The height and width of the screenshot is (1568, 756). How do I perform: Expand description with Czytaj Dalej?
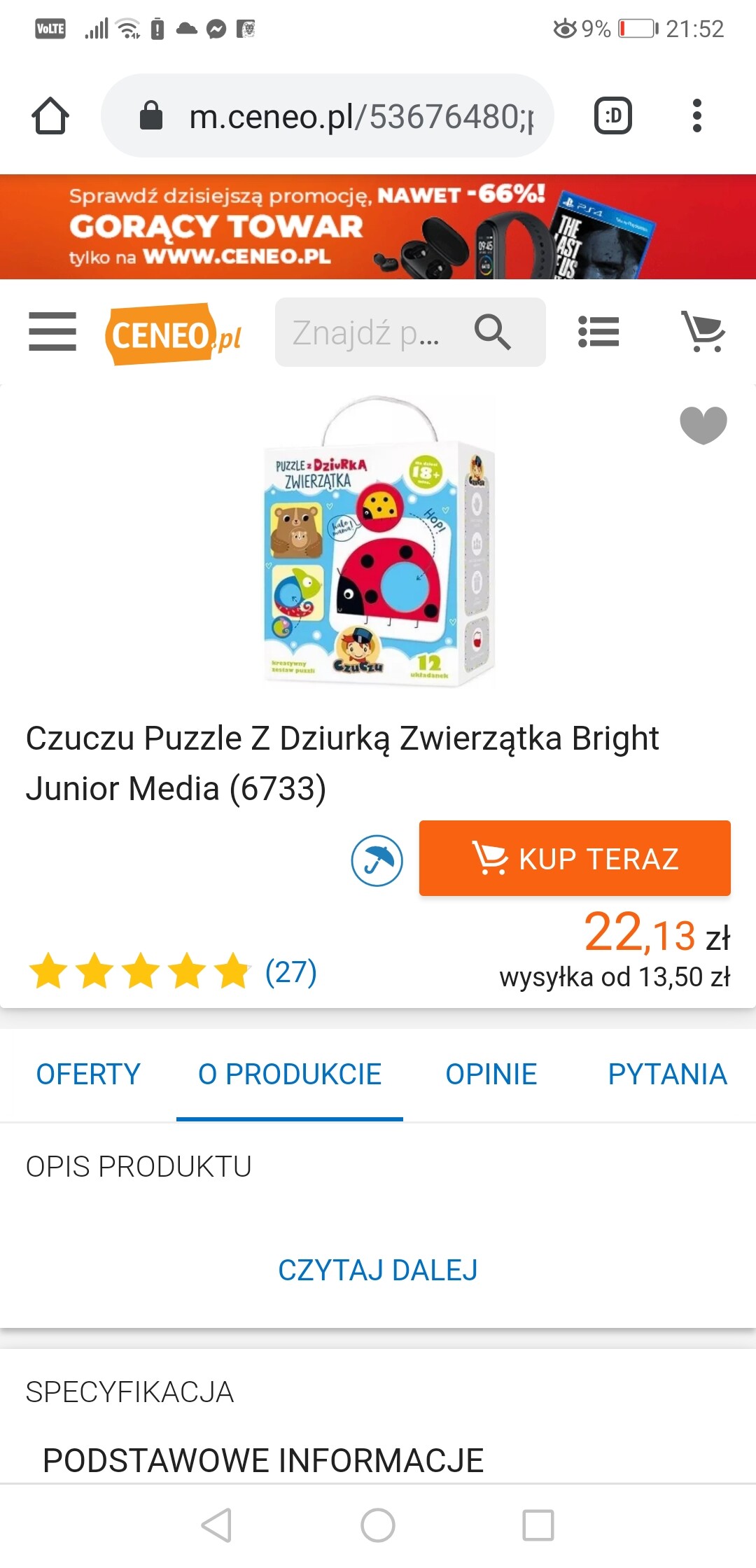point(378,1270)
